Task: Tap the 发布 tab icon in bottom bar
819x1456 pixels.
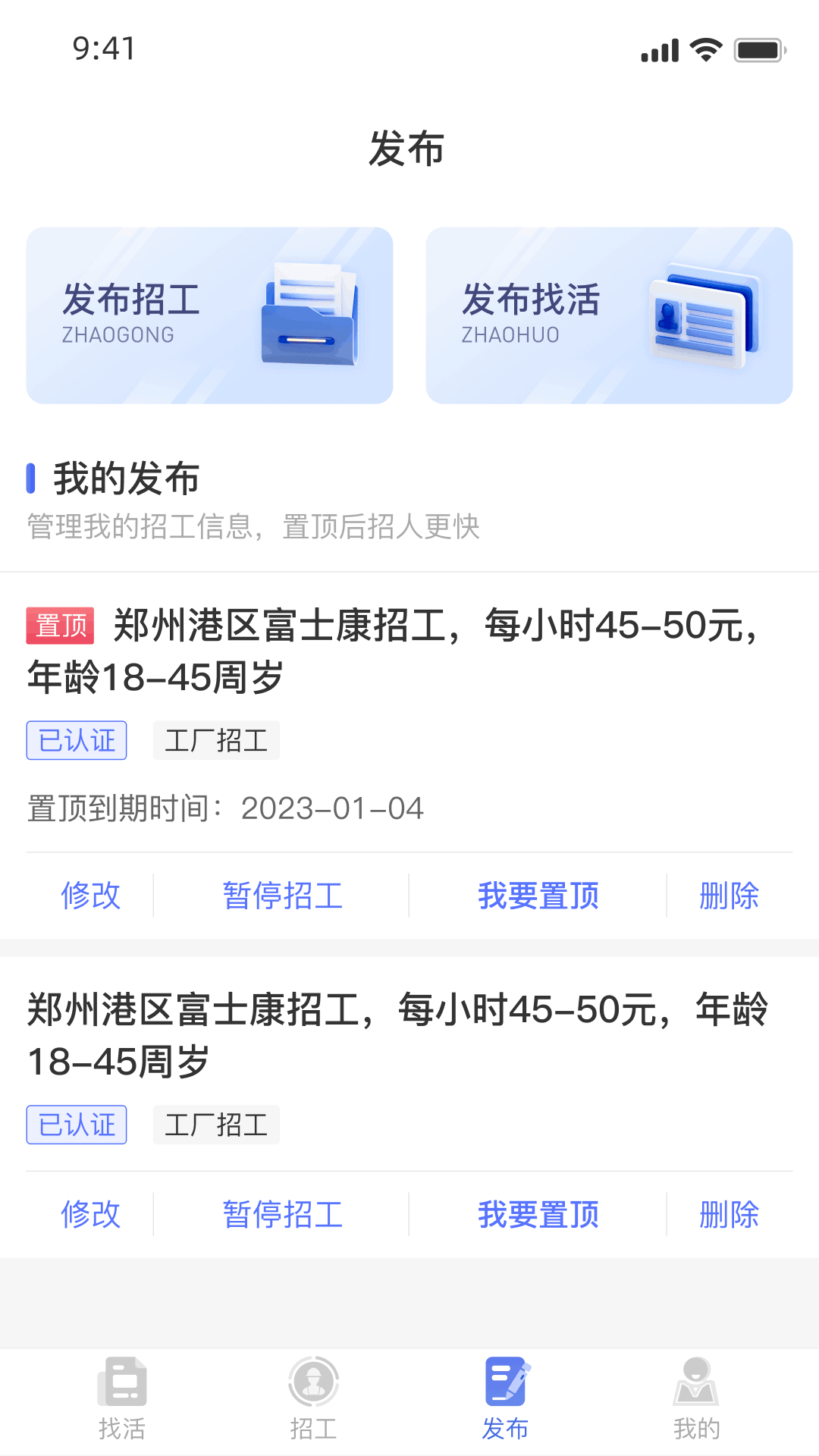Action: tap(507, 1382)
